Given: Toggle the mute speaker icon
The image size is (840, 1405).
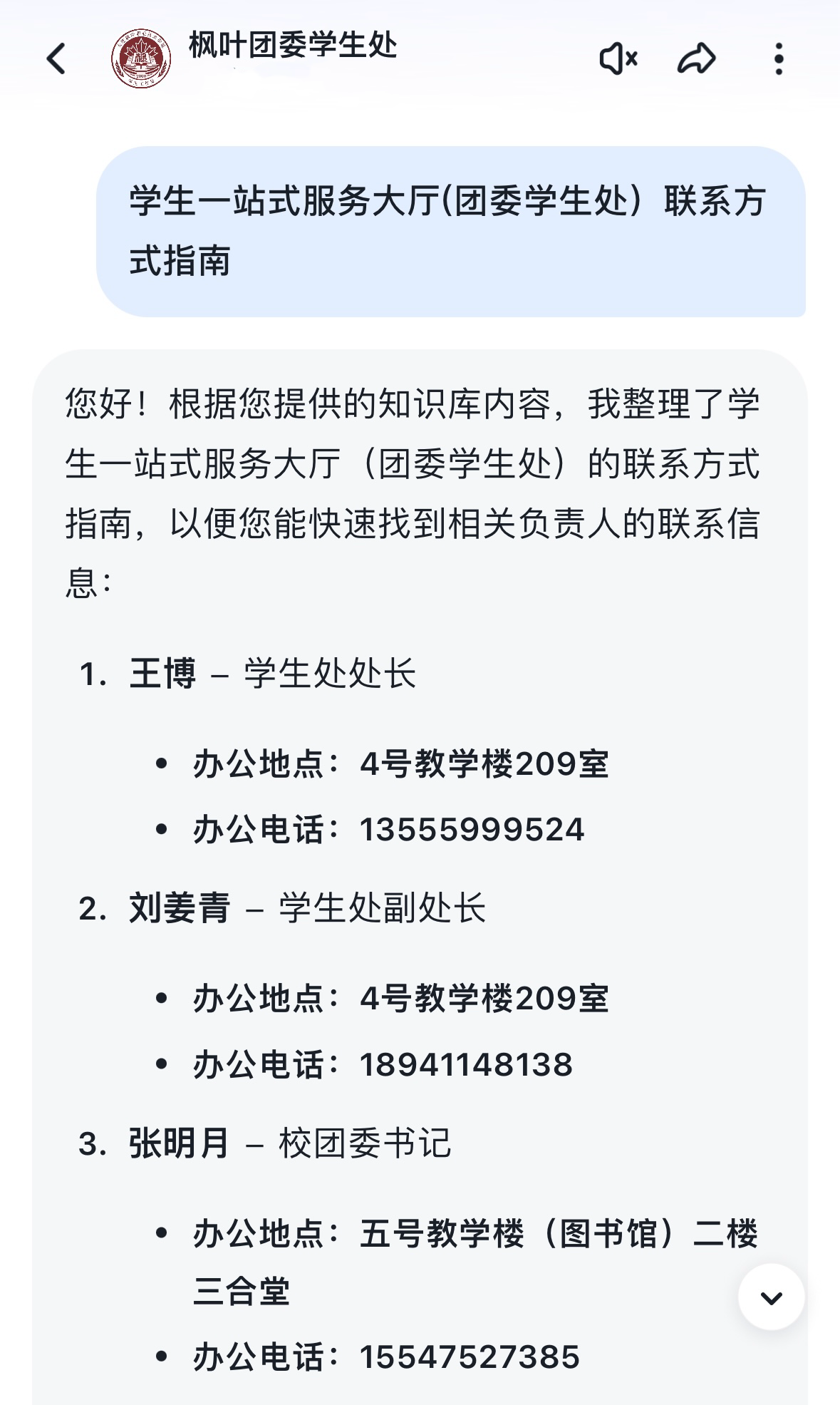Looking at the screenshot, I should (x=618, y=58).
